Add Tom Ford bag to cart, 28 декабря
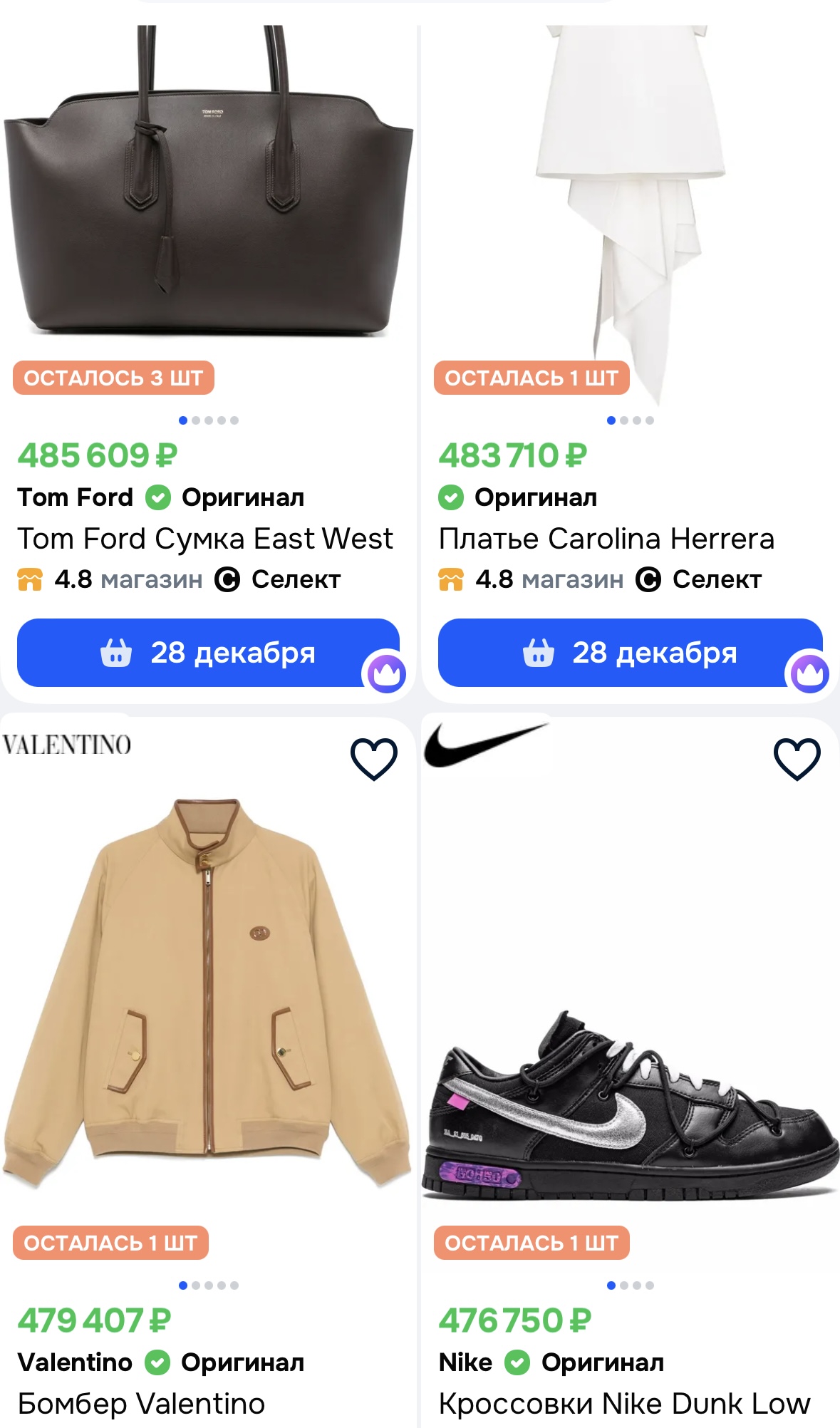Viewport: 840px width, 1428px height. [x=208, y=653]
